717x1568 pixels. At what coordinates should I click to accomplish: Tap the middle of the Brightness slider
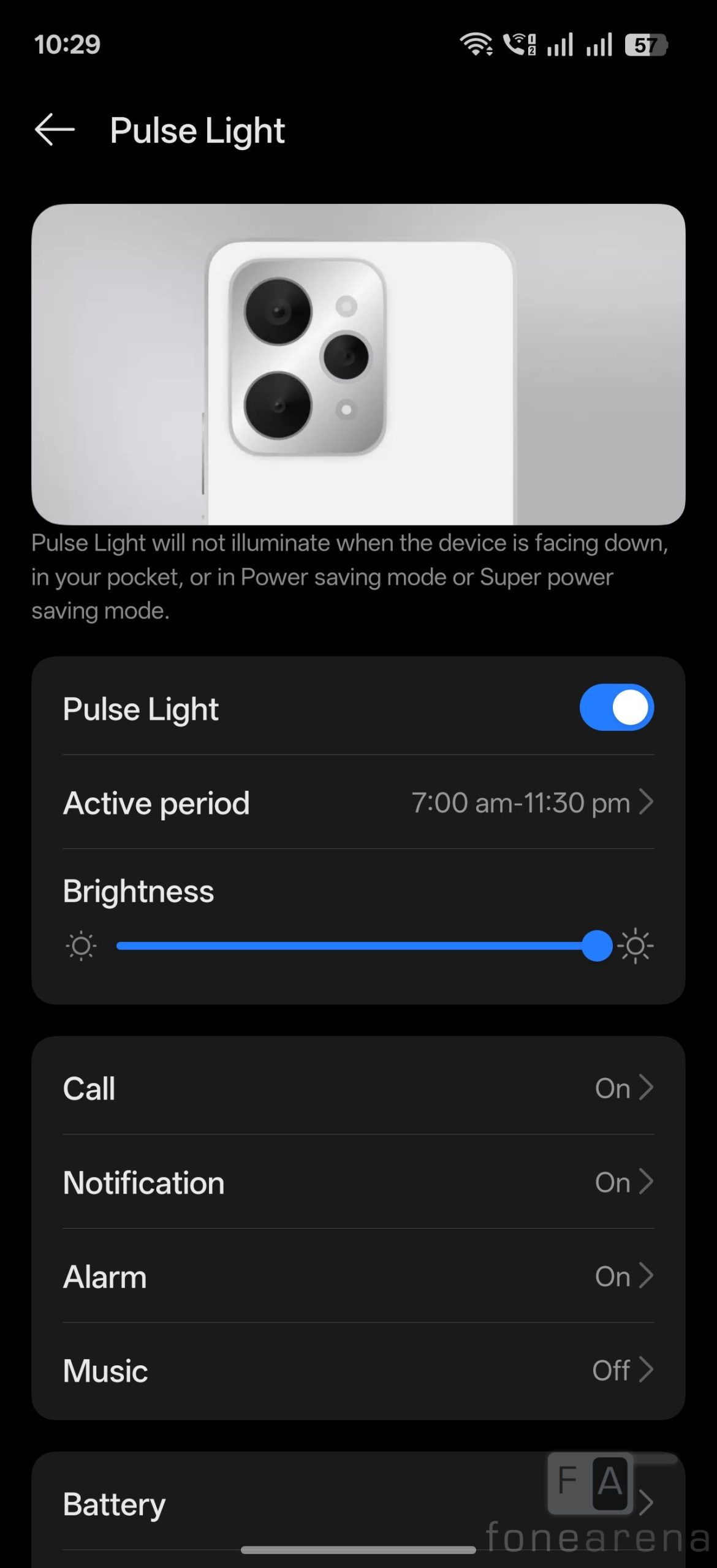(x=358, y=946)
